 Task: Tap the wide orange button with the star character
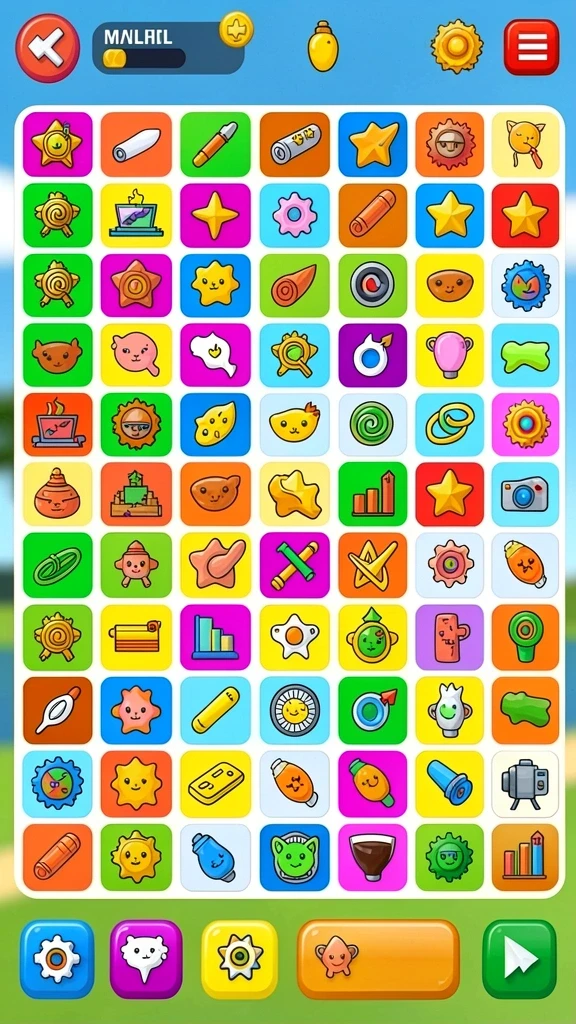coord(378,959)
